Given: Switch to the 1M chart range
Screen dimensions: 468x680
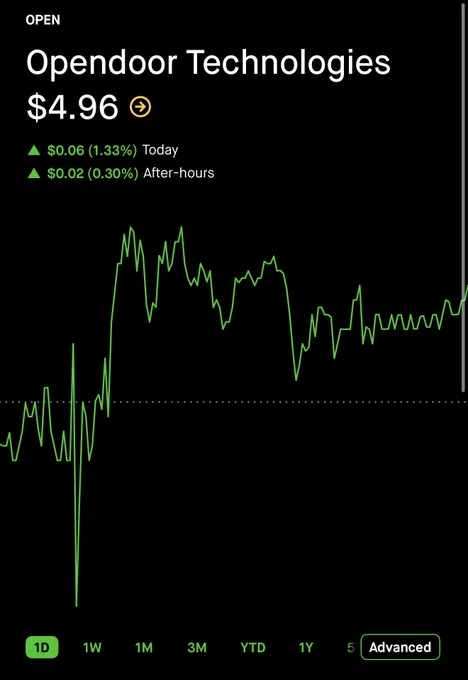Looking at the screenshot, I should 144,647.
